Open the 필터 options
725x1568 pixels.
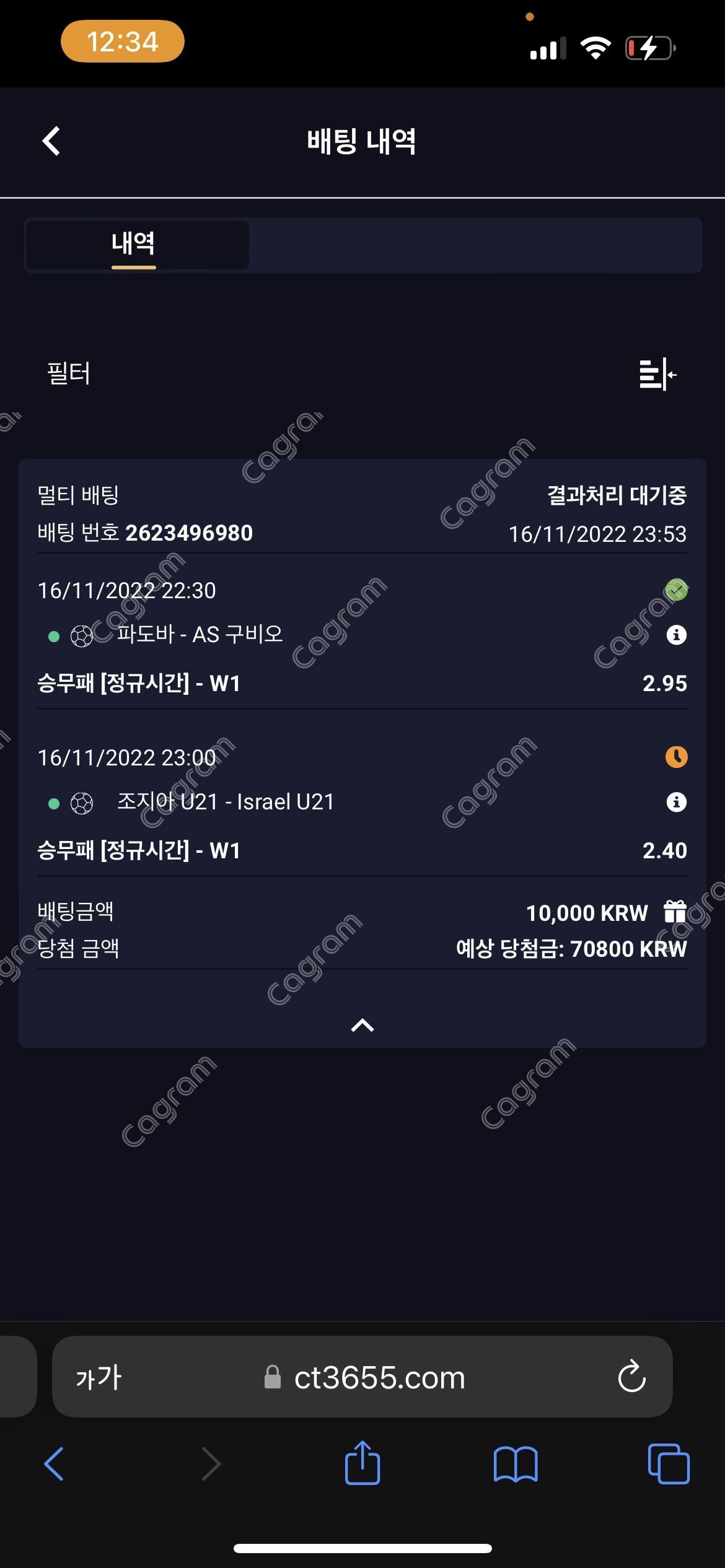tap(69, 373)
